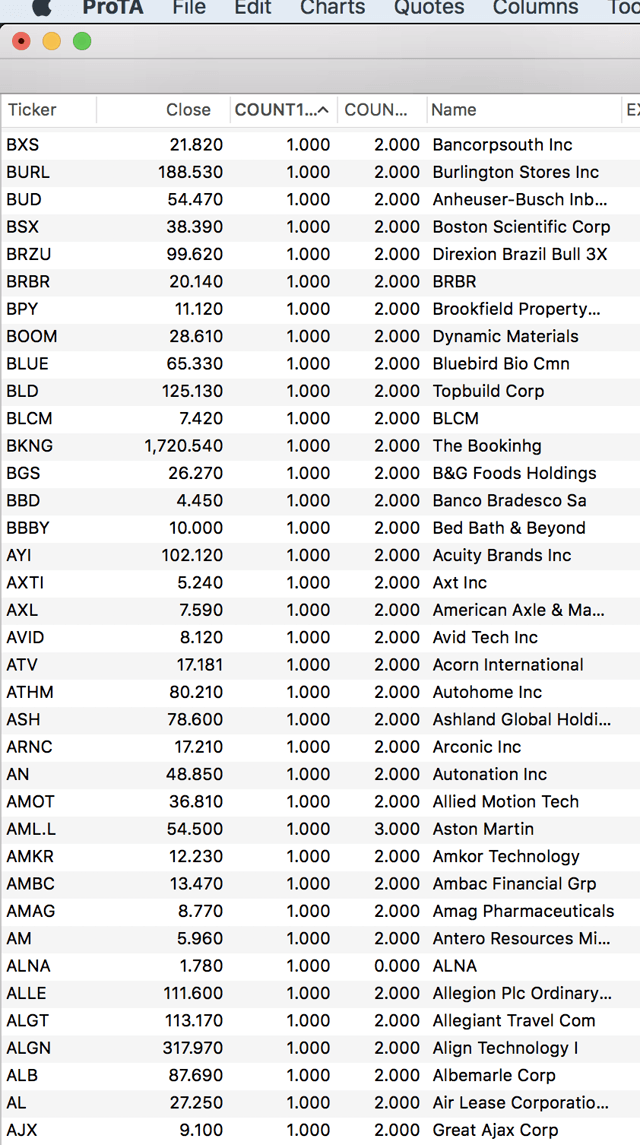640x1145 pixels.
Task: Select the AML.L Aston Martin row
Action: point(320,829)
